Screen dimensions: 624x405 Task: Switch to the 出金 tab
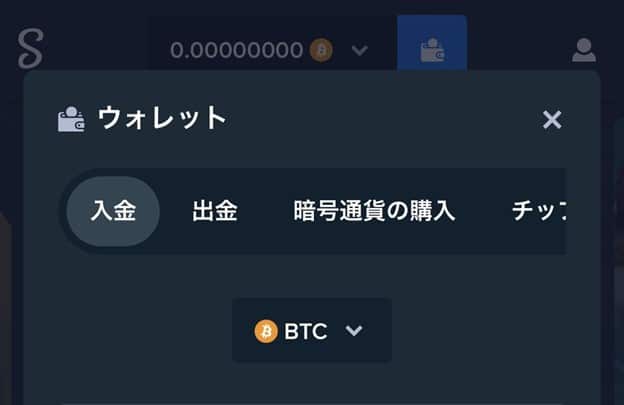[x=215, y=212]
